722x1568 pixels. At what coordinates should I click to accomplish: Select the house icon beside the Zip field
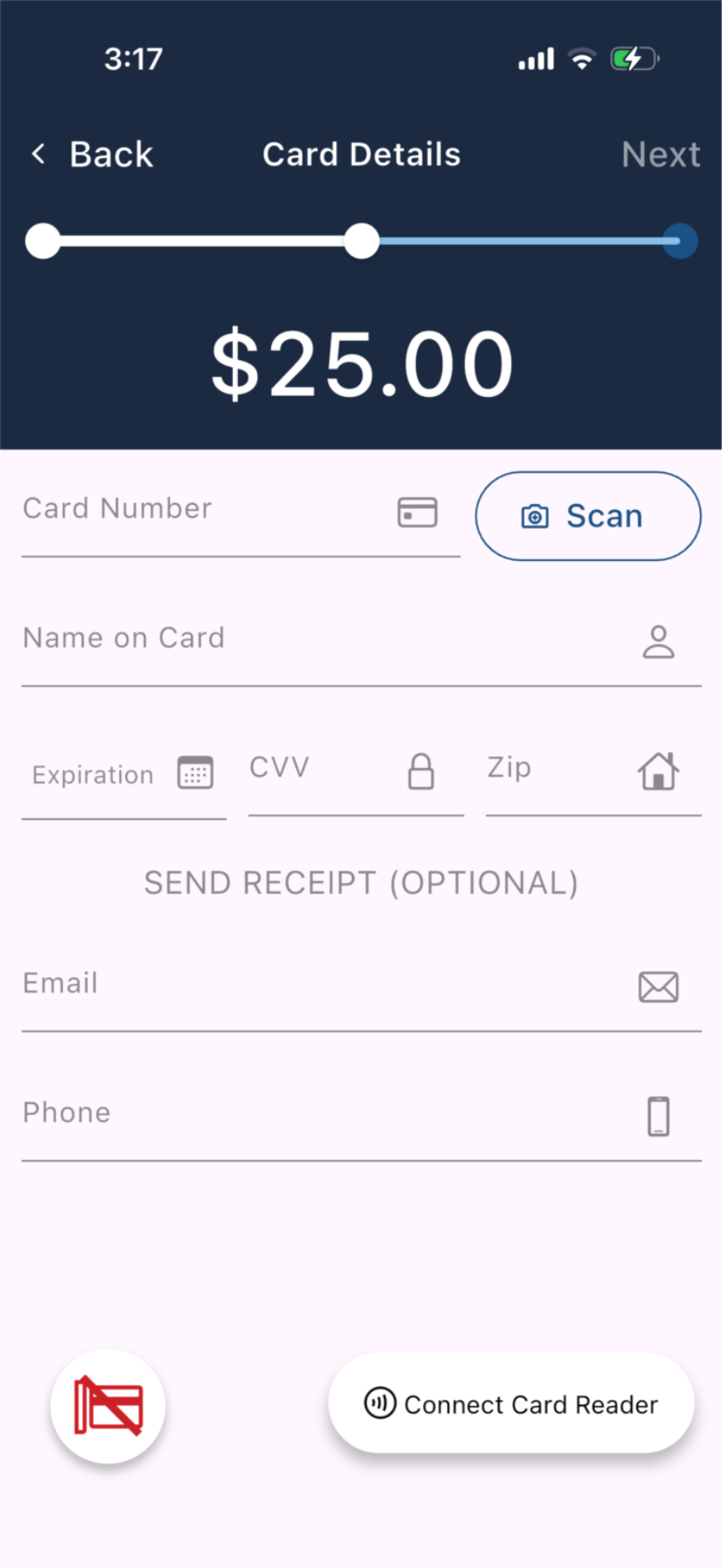[659, 771]
